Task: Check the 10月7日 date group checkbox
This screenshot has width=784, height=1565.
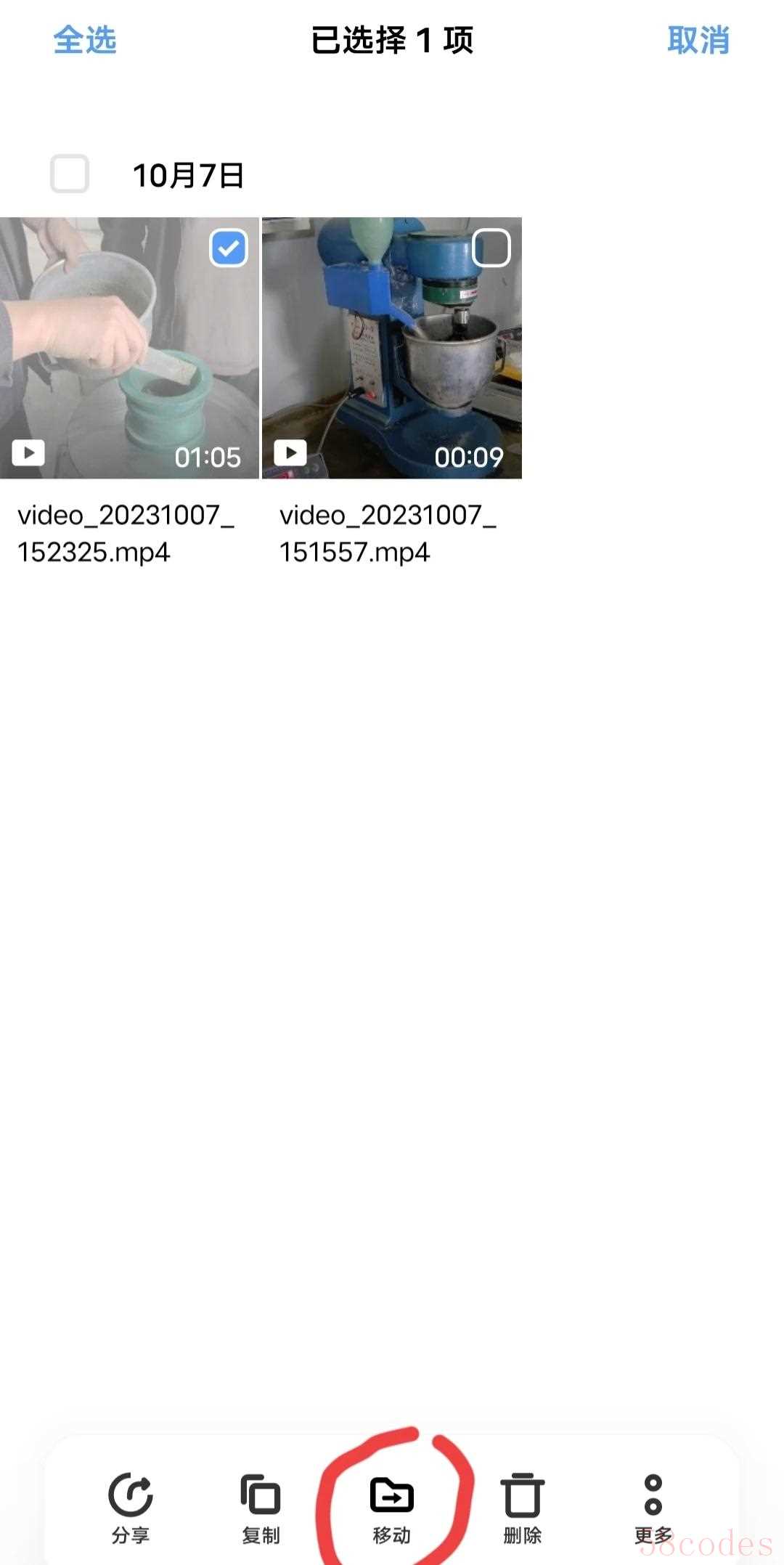Action: point(70,174)
